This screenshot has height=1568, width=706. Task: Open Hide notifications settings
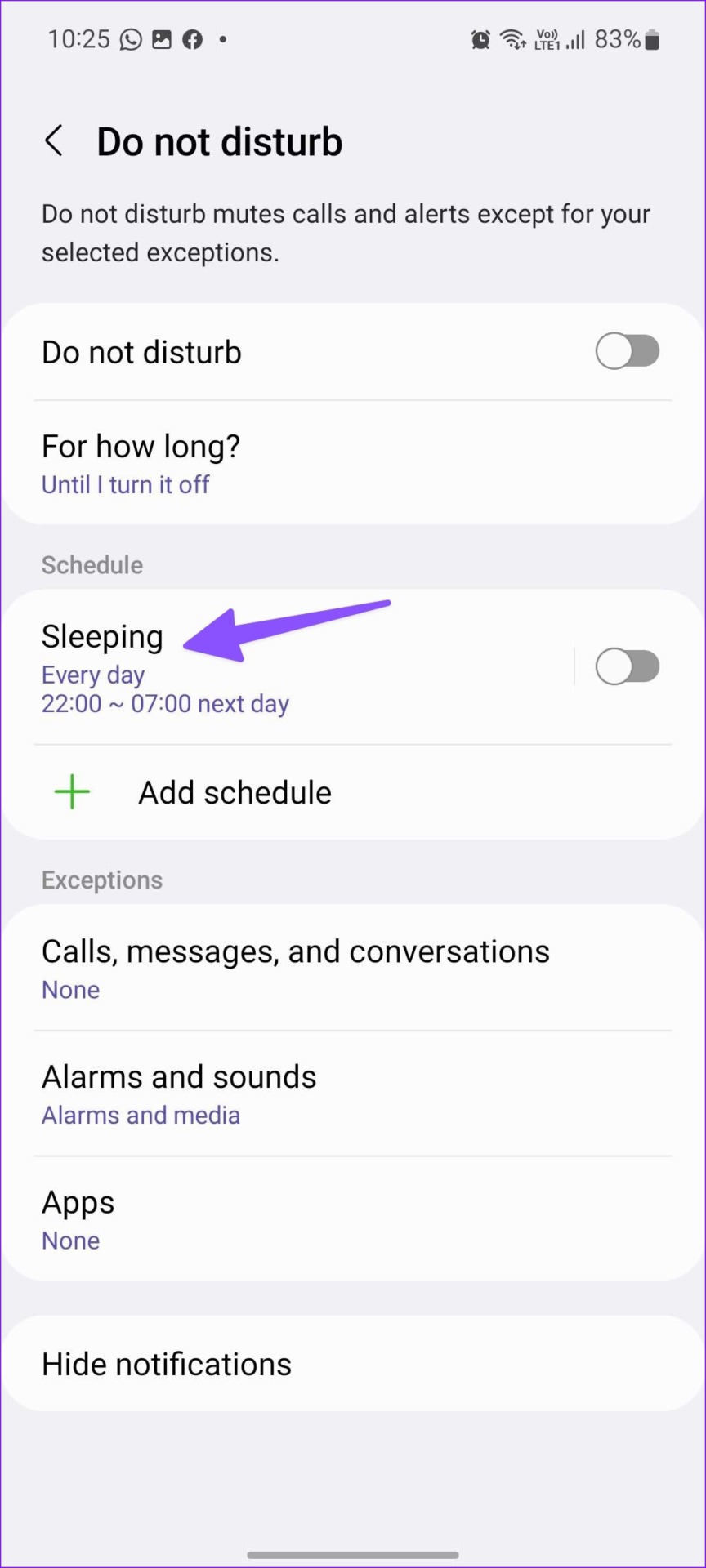[167, 1365]
